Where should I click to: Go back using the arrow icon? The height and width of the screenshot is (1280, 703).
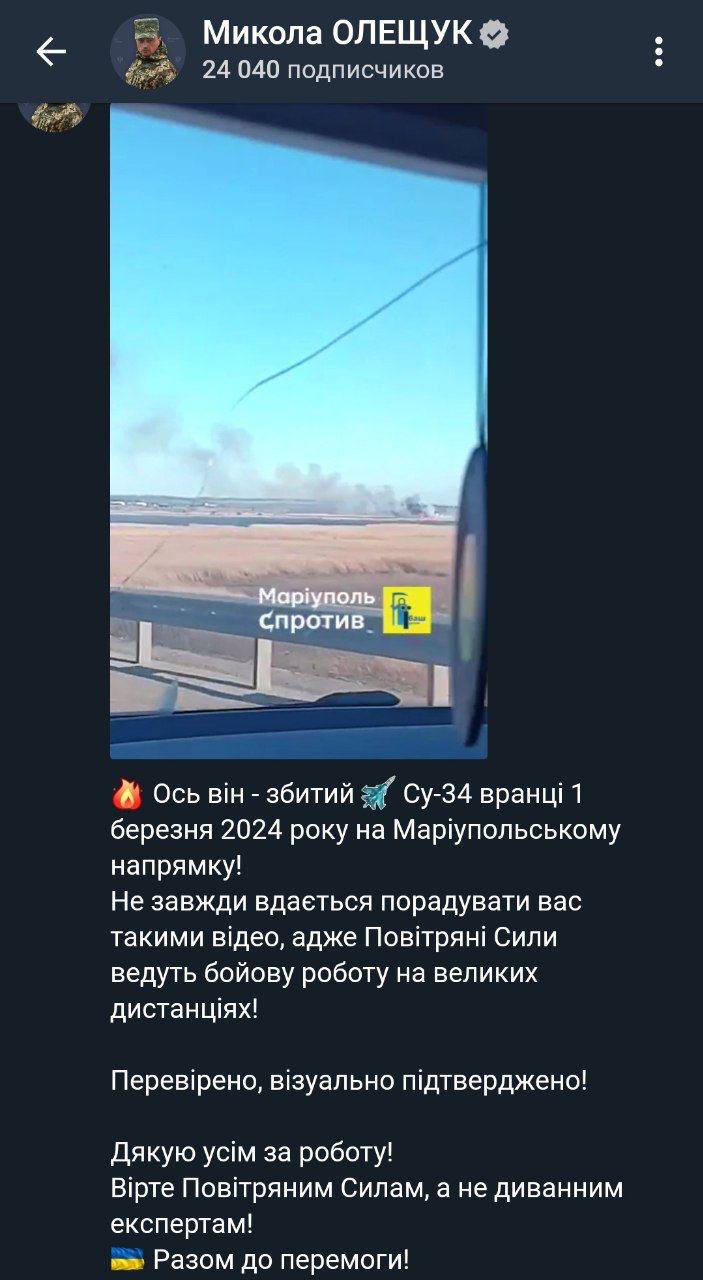point(51,52)
